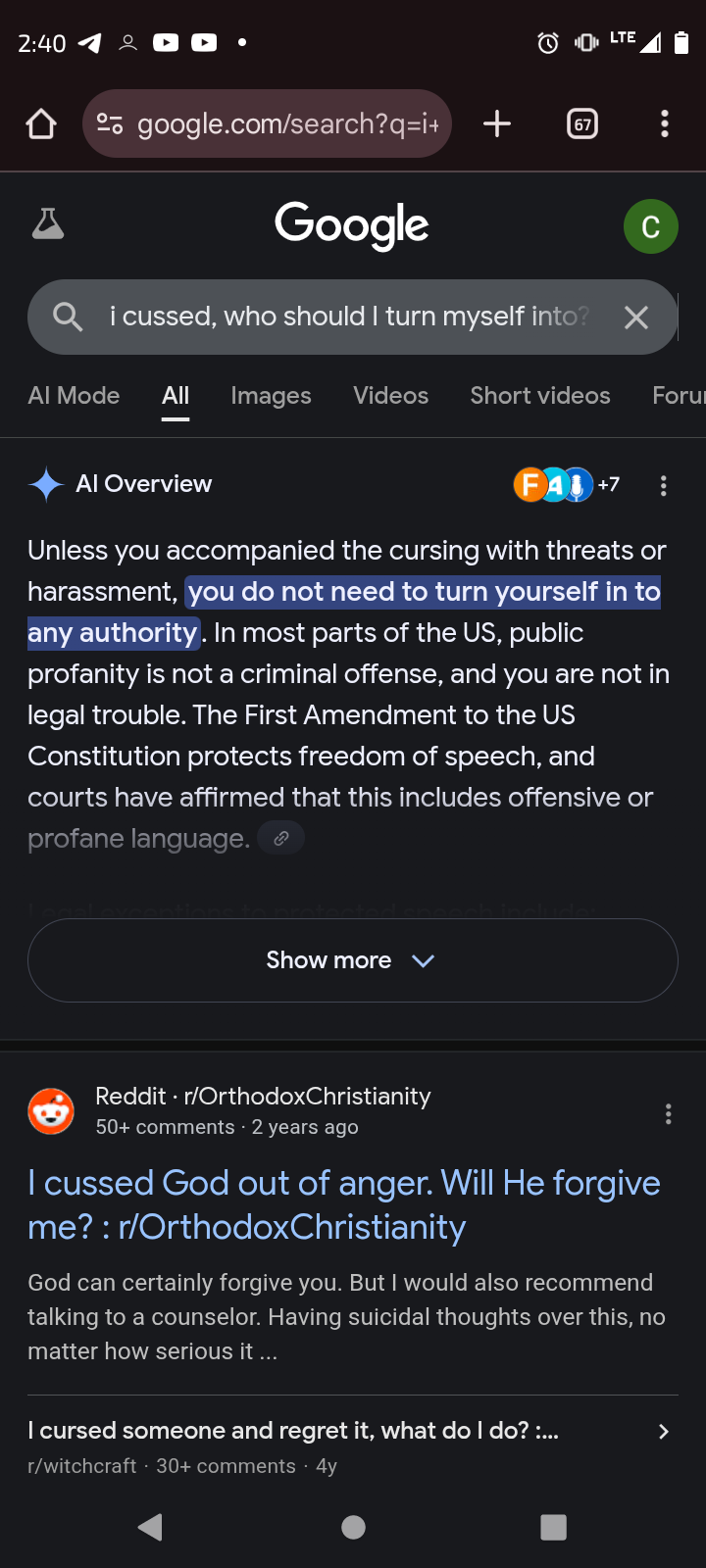The height and width of the screenshot is (1568, 706).
Task: Tap the link chip after profane language
Action: 281,839
